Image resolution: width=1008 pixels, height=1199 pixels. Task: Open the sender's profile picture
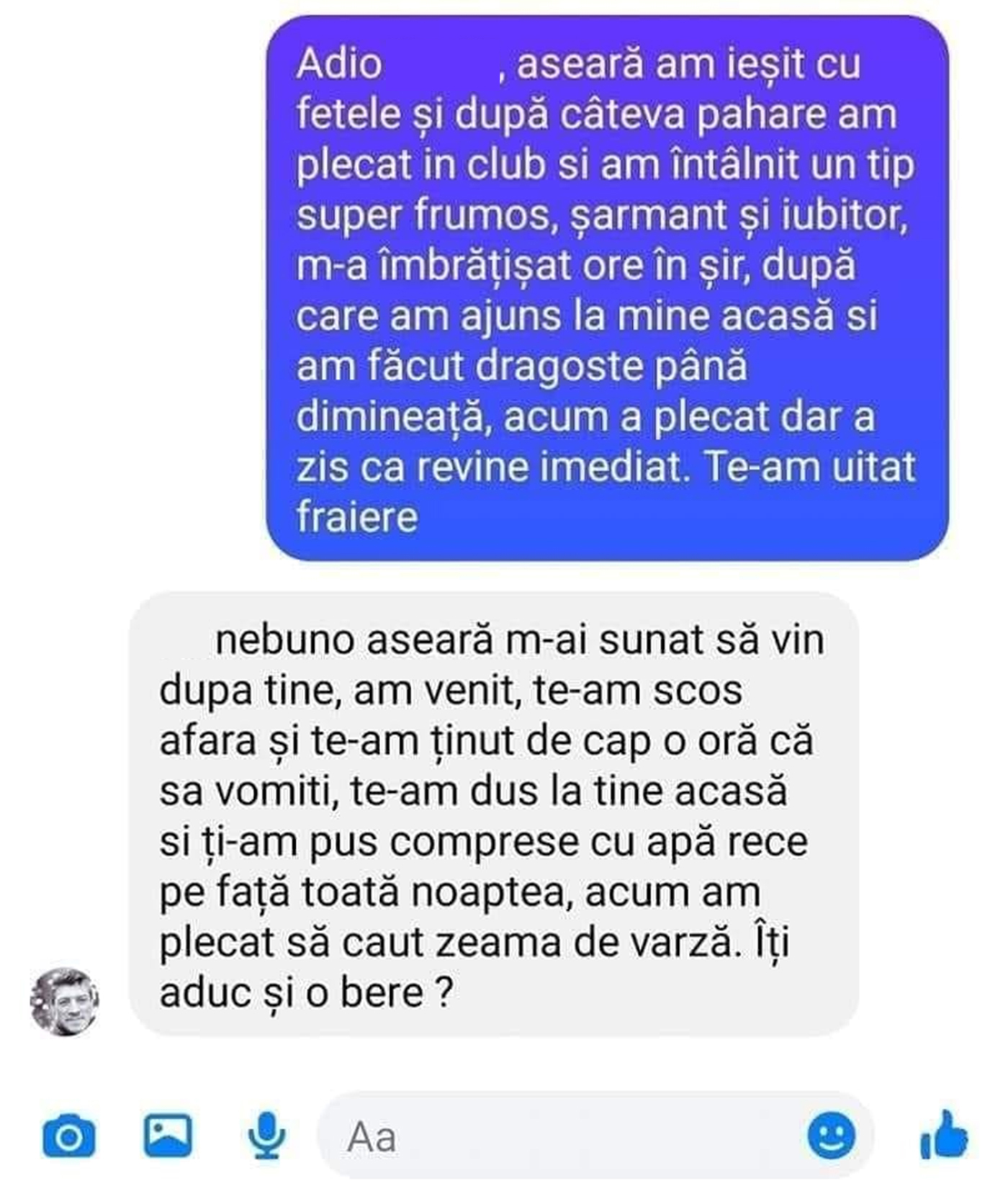tap(64, 1001)
